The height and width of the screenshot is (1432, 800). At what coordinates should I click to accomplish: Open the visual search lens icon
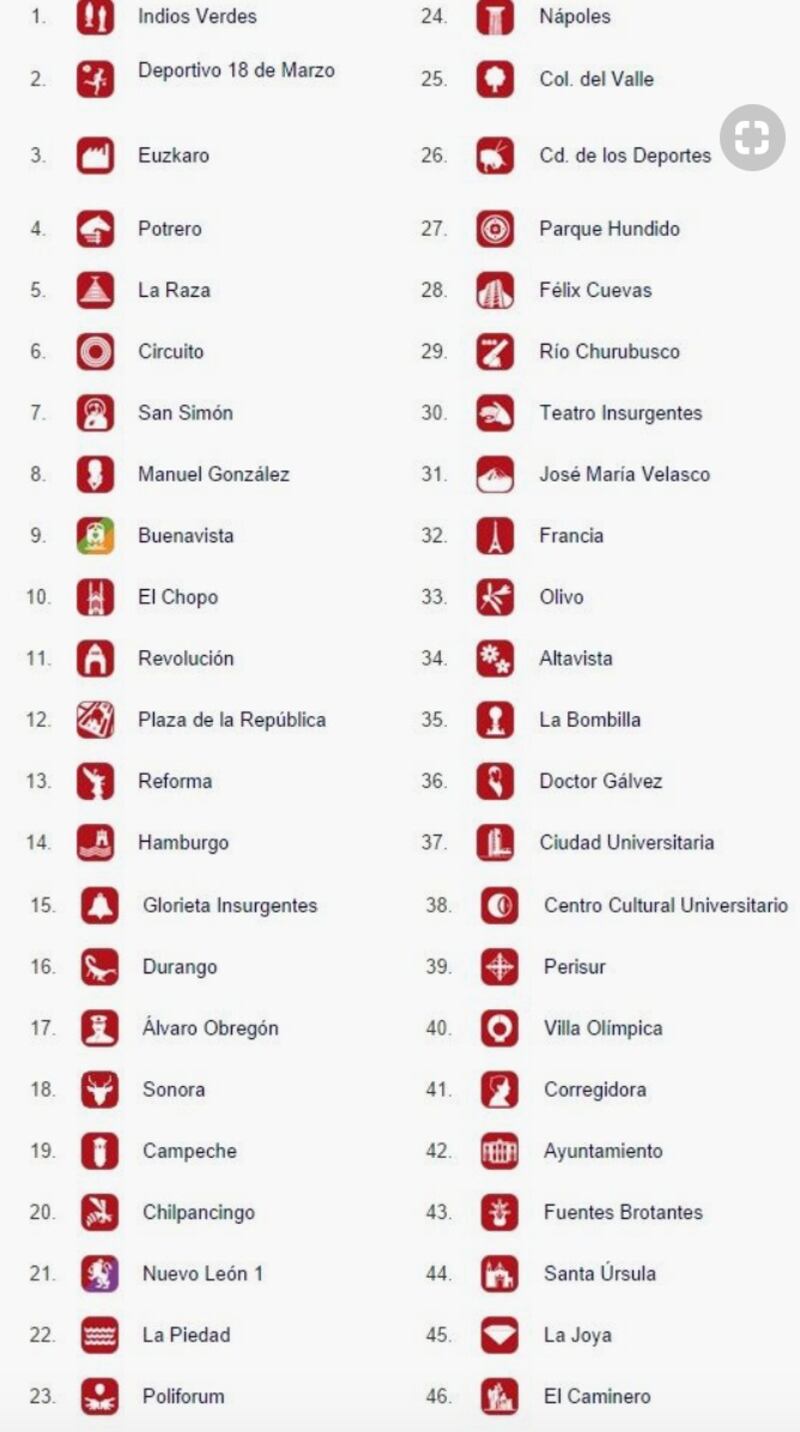(752, 138)
